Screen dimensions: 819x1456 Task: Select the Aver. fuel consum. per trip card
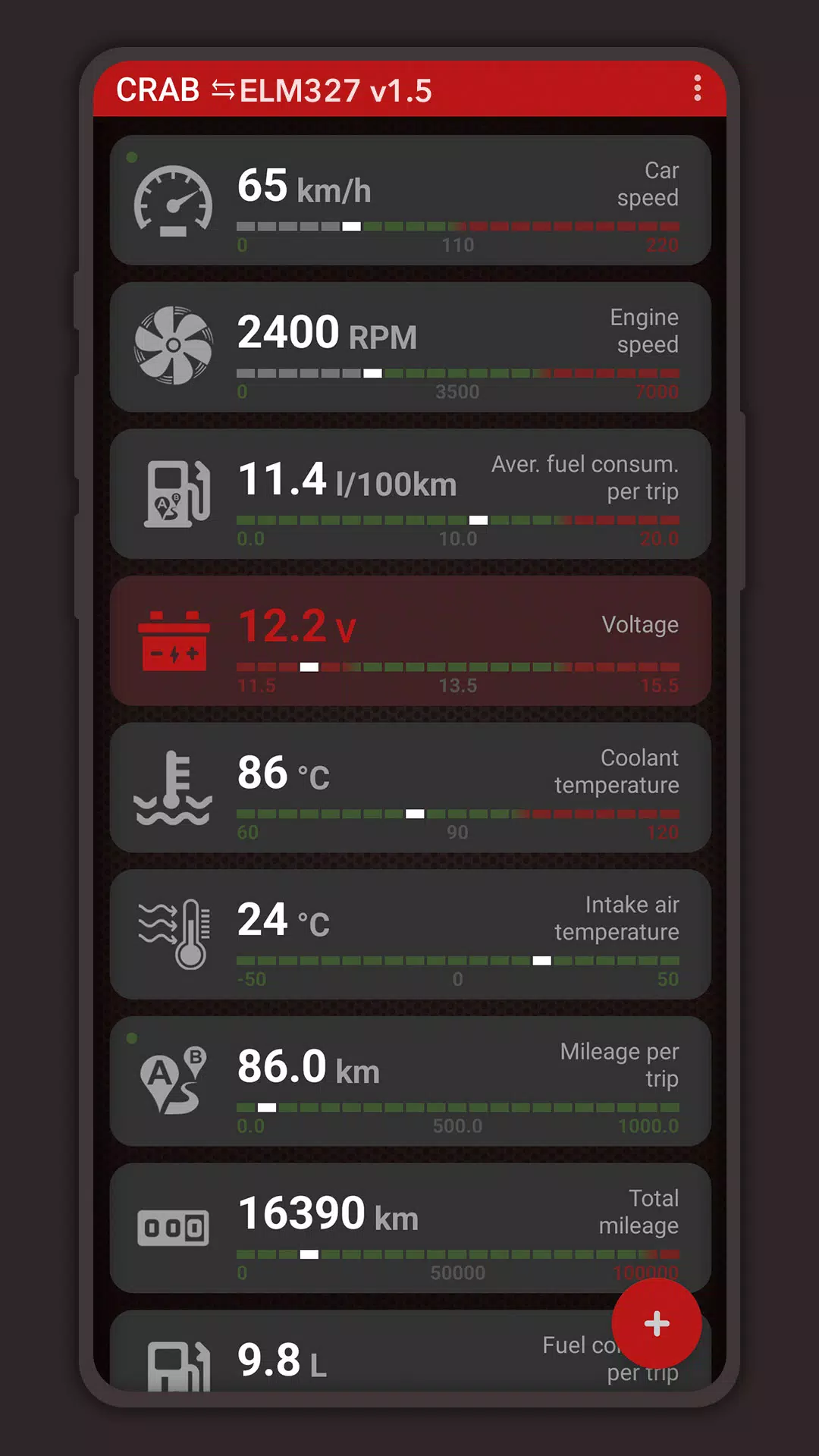tap(409, 494)
